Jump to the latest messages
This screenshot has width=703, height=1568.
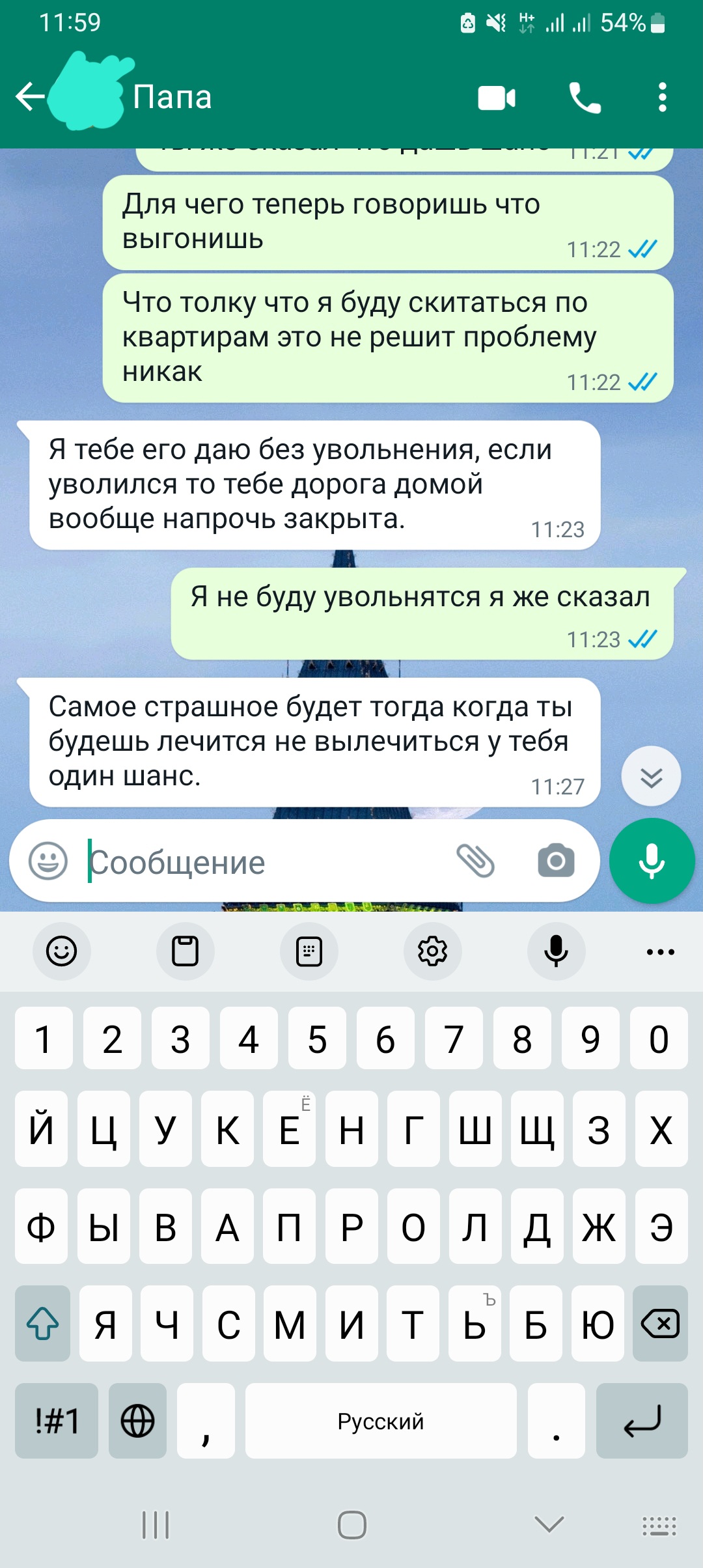point(651,776)
